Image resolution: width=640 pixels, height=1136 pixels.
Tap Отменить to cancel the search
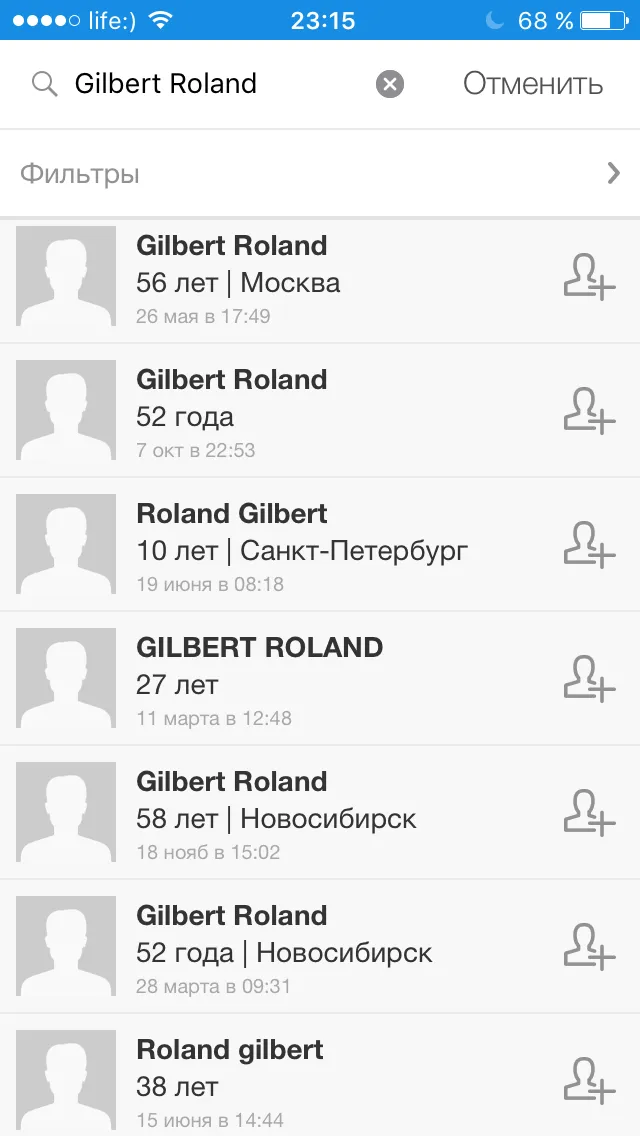point(533,84)
